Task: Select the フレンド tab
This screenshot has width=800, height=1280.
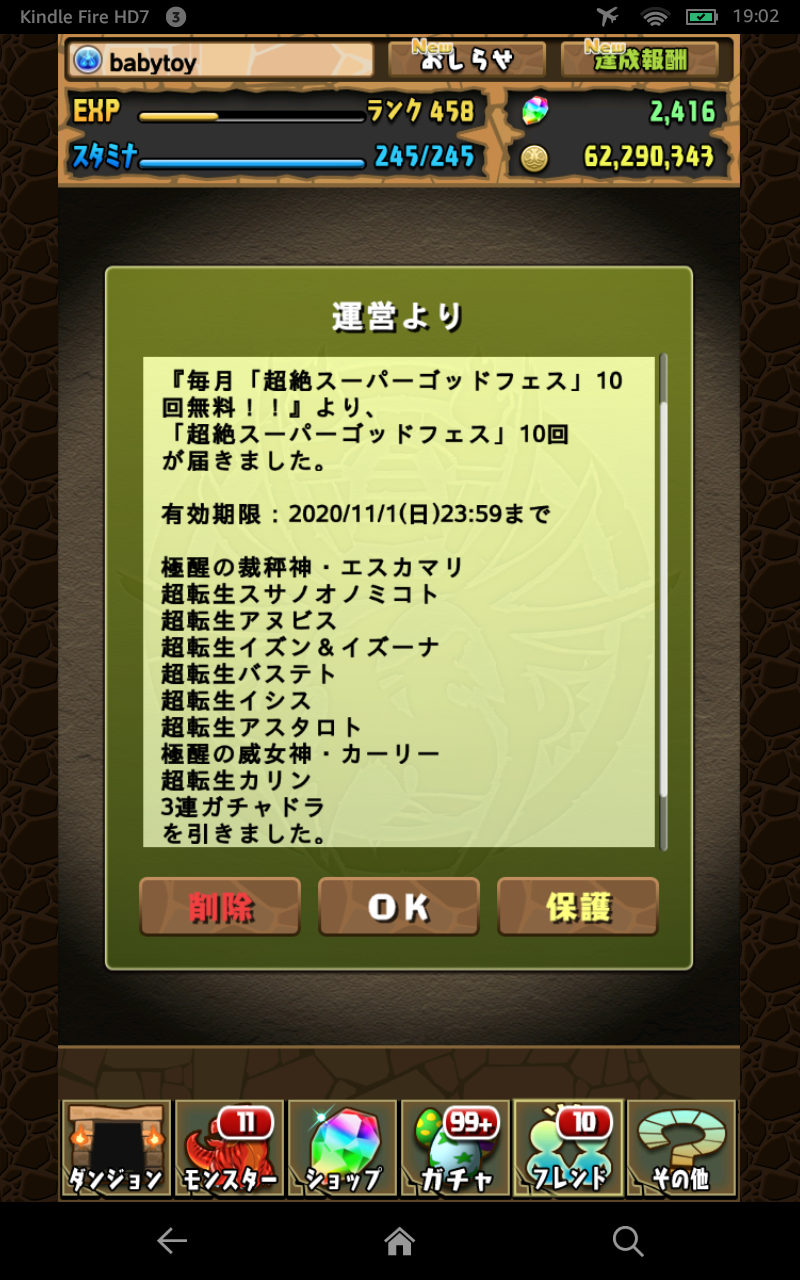Action: point(569,1148)
